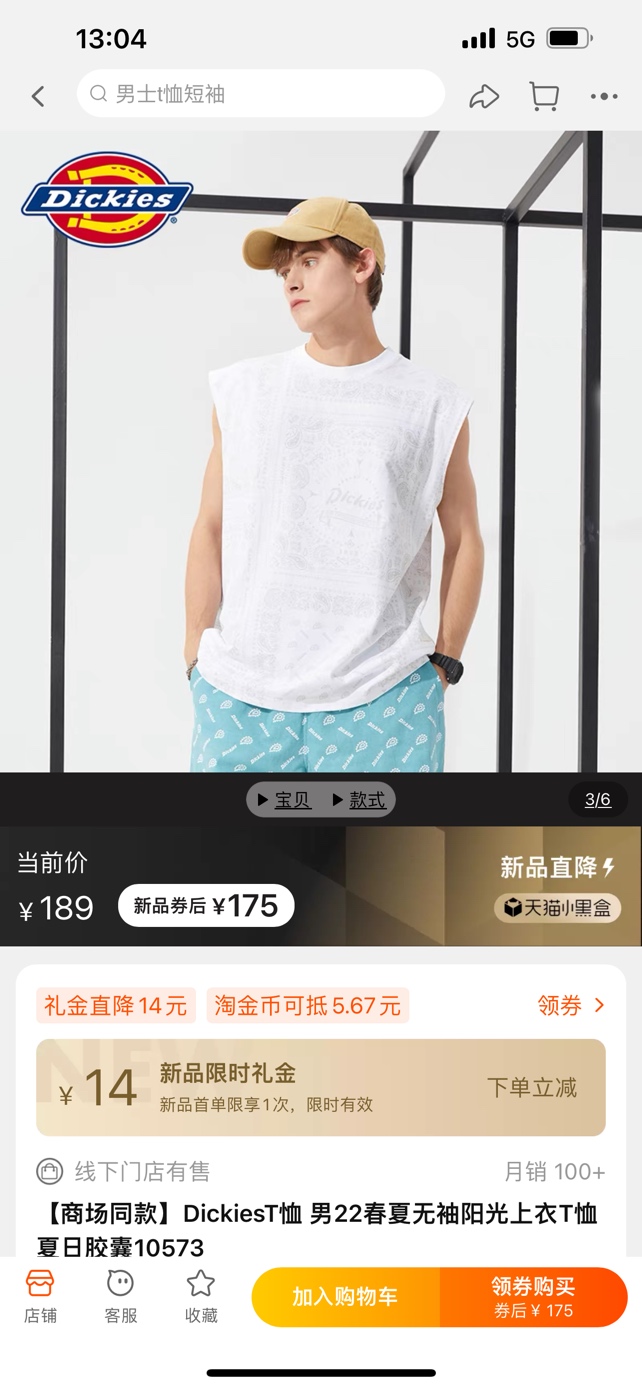Tap 领券 to get coupons
This screenshot has width=642, height=1389.
click(x=571, y=1005)
